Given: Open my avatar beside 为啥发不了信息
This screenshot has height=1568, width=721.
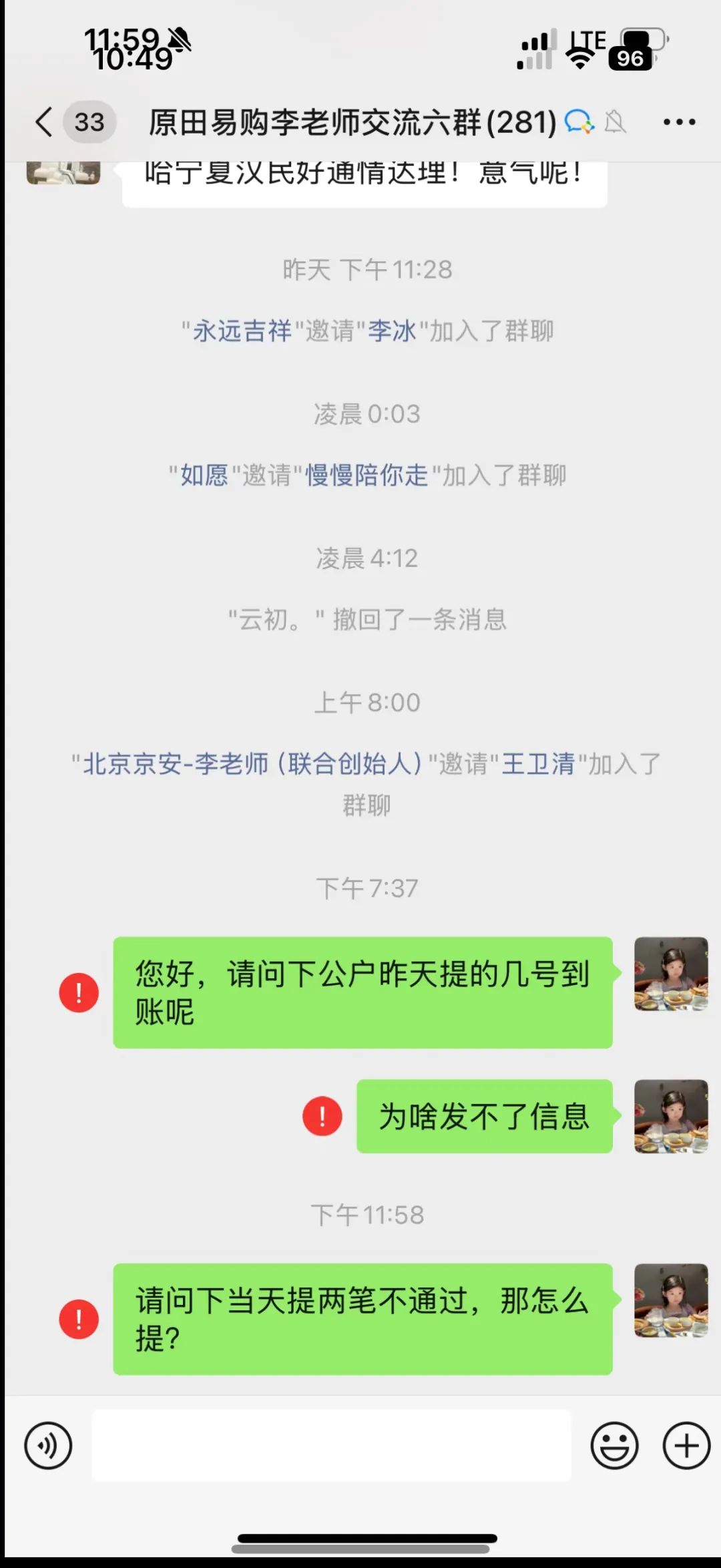Looking at the screenshot, I should (x=670, y=1116).
